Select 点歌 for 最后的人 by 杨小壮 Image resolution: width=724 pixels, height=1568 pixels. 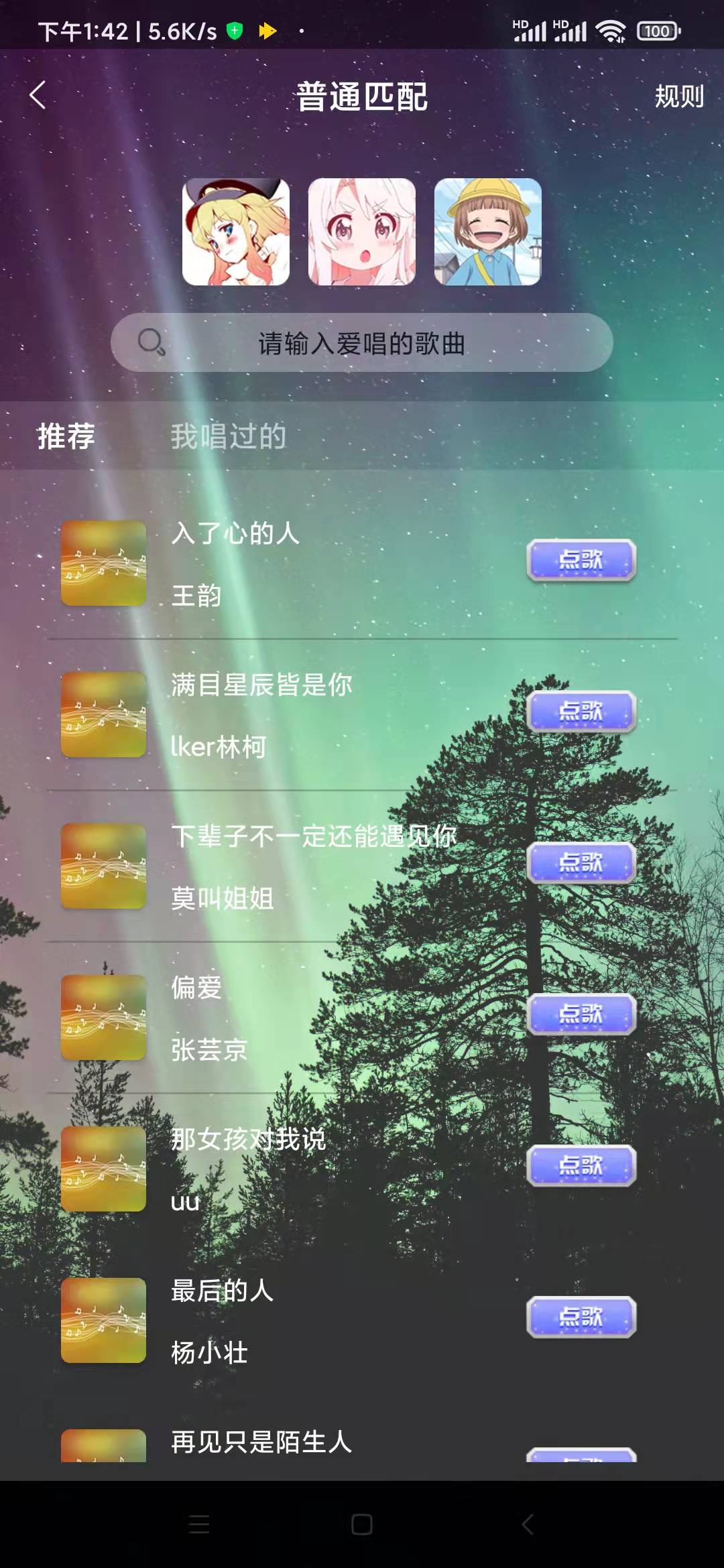tap(581, 1317)
